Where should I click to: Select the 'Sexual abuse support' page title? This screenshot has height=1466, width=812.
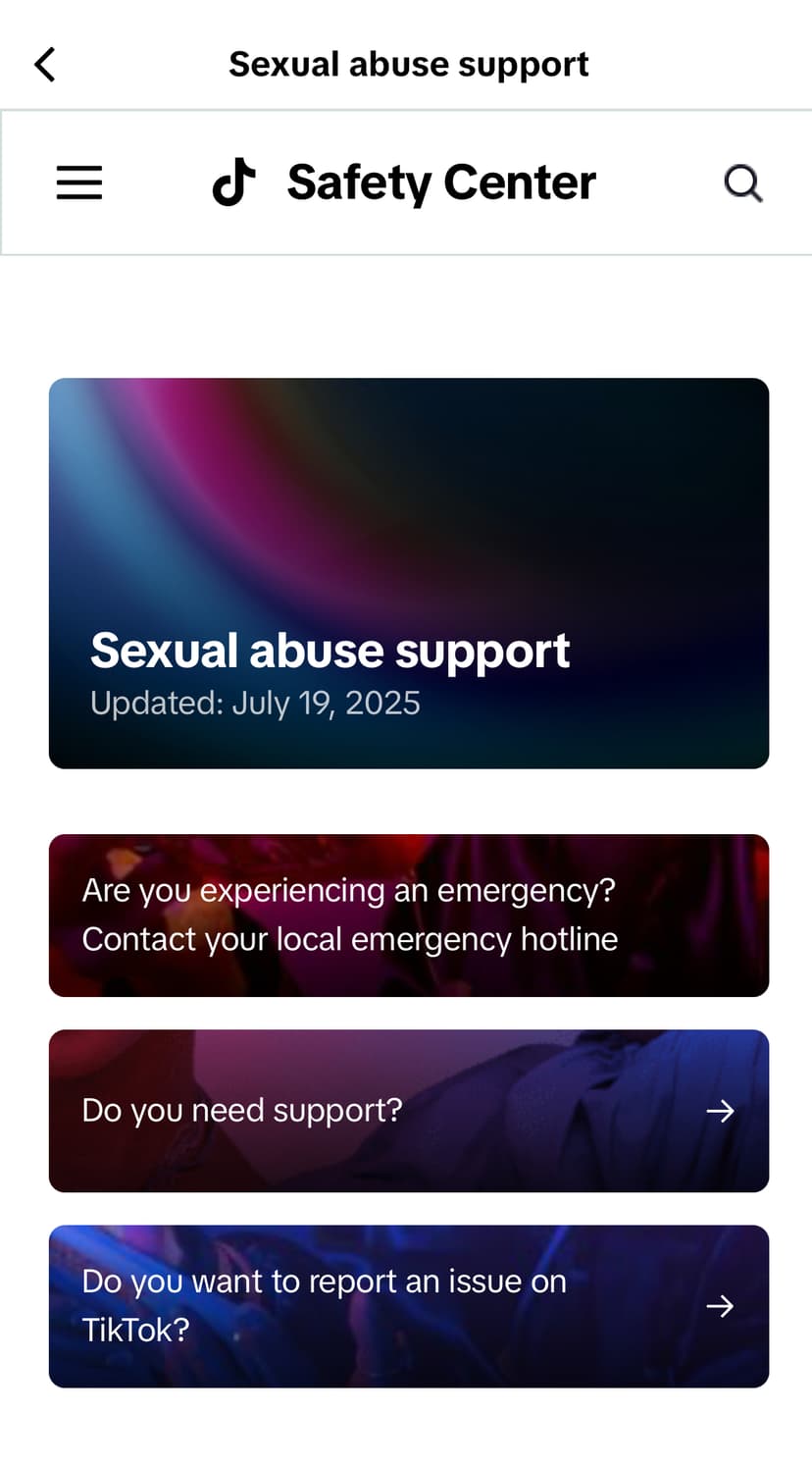coord(408,63)
